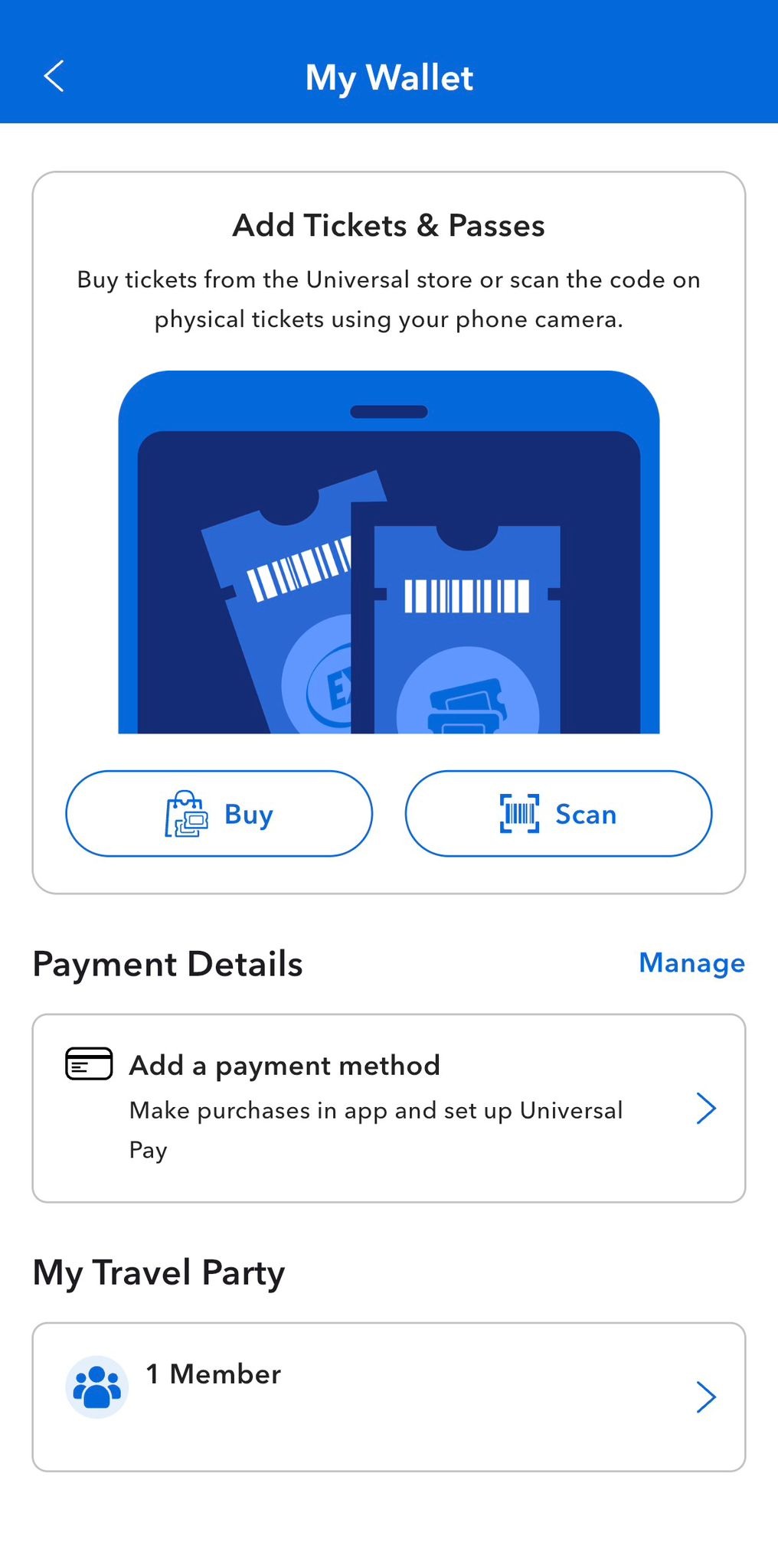Screen dimensions: 778x1568
Task: Tap the Buy tickets button
Action: click(219, 813)
